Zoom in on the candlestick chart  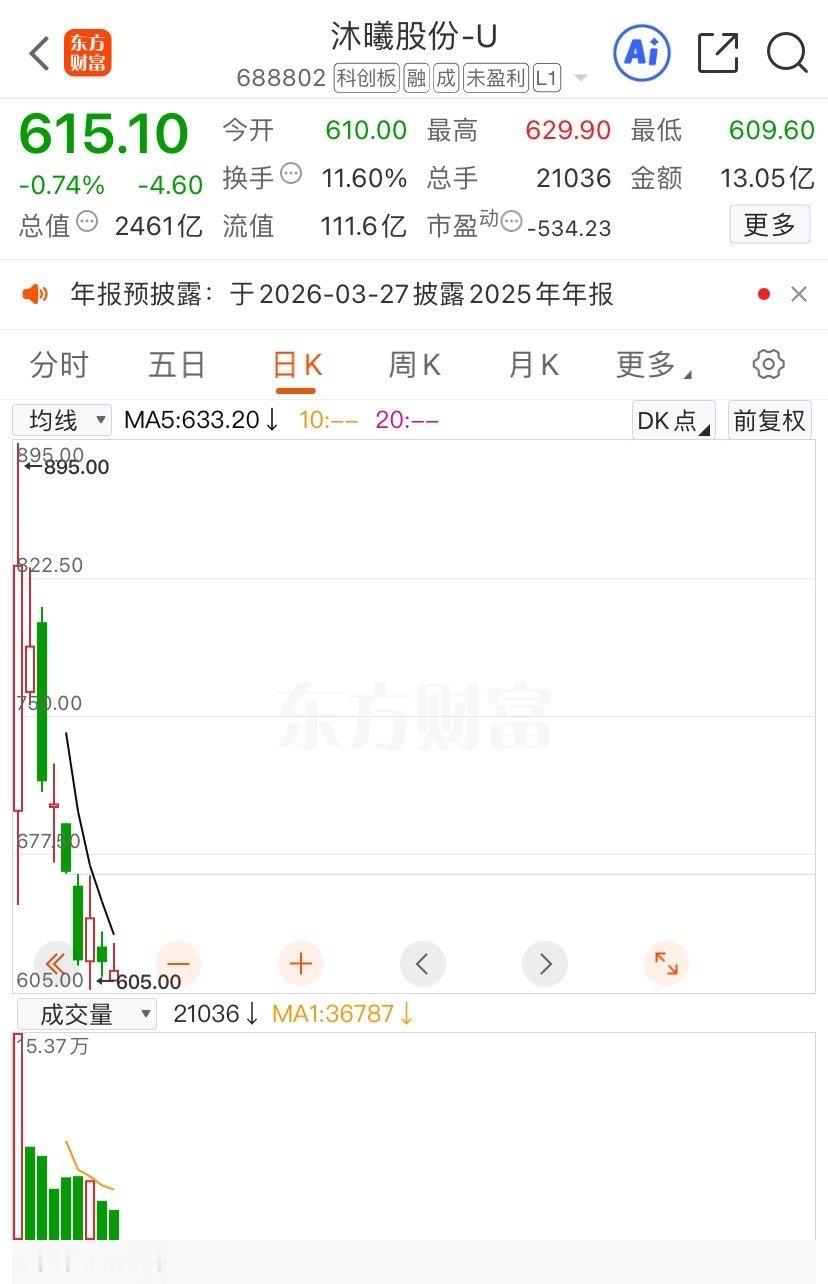[300, 963]
